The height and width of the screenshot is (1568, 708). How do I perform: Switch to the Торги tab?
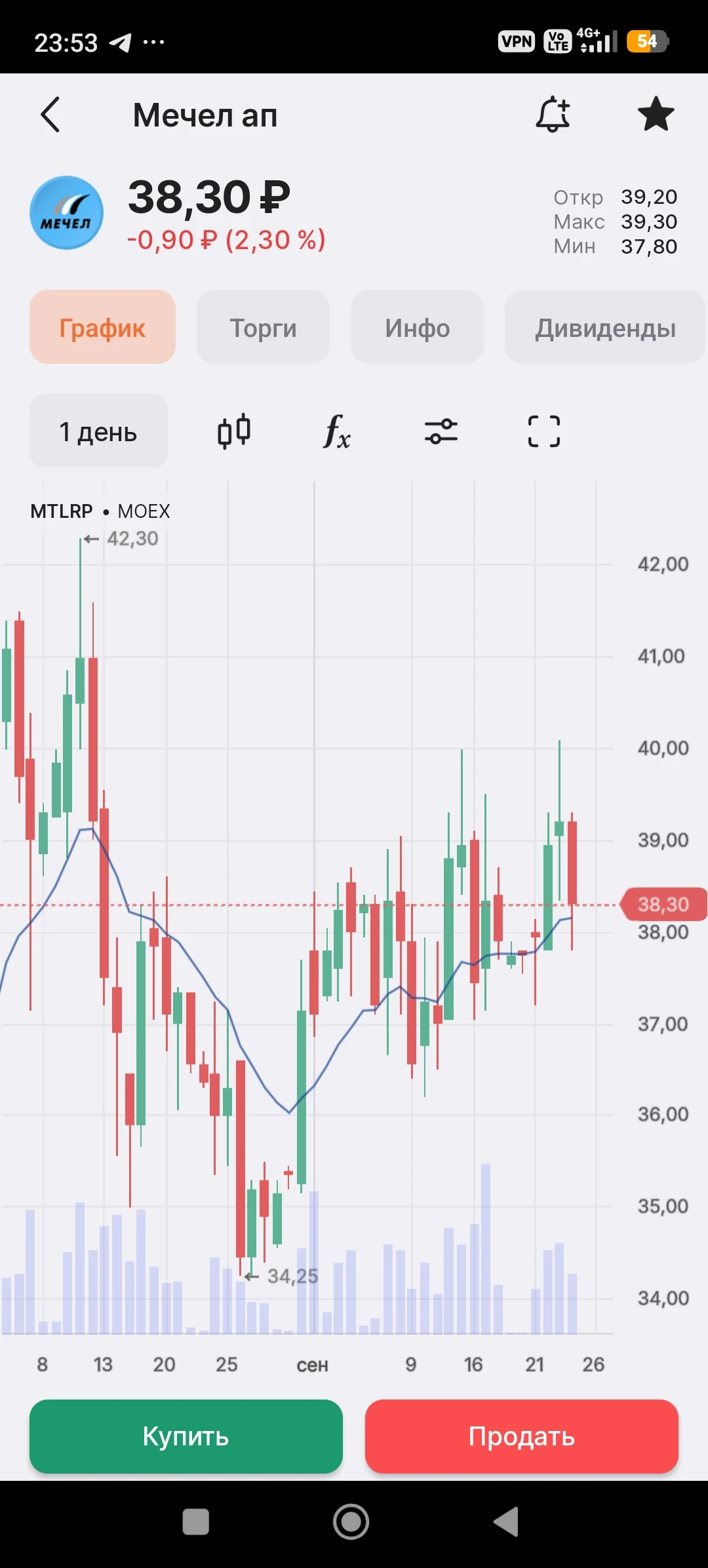pyautogui.click(x=263, y=327)
